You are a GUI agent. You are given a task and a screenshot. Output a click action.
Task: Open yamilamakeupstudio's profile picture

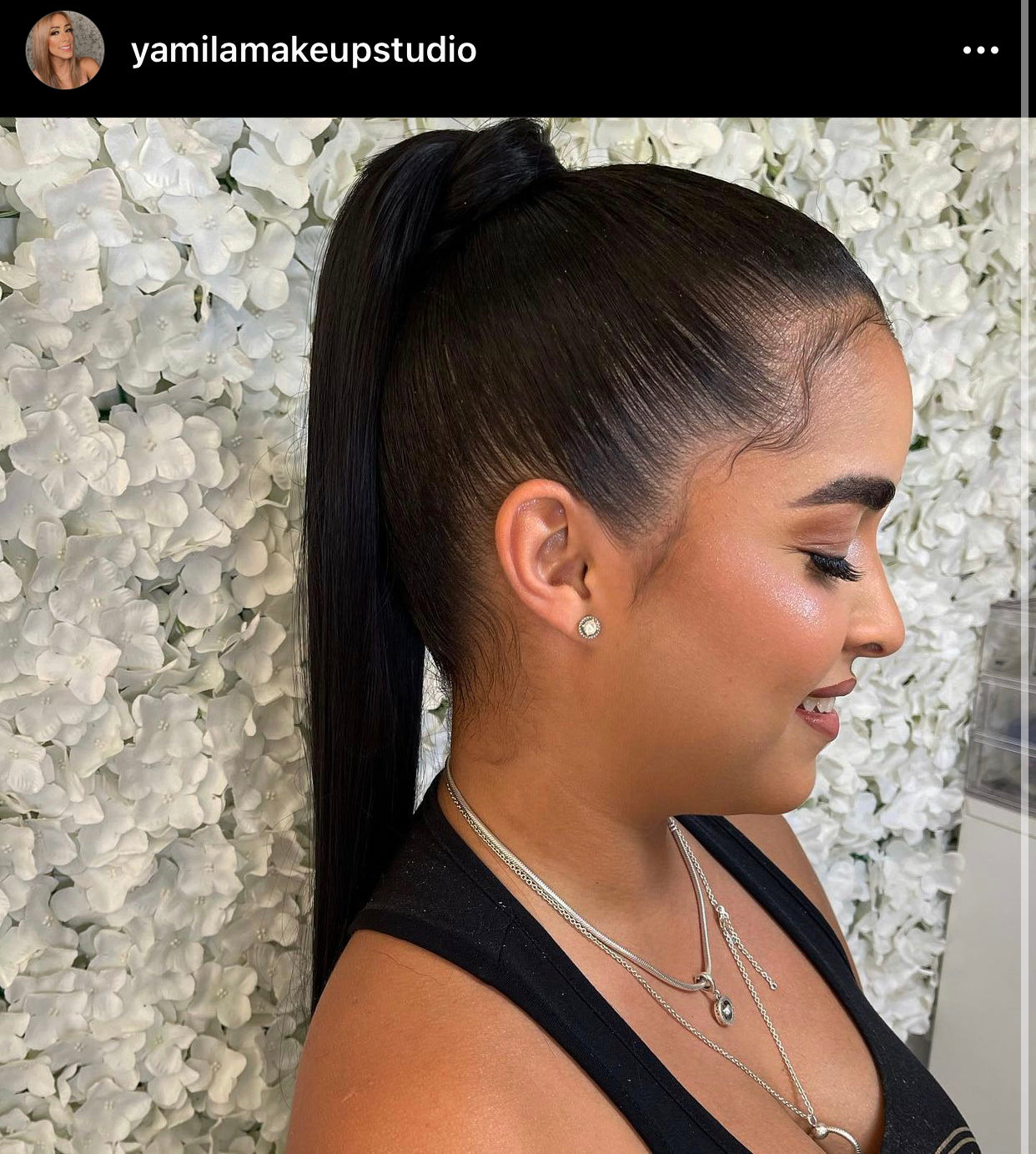[65, 50]
